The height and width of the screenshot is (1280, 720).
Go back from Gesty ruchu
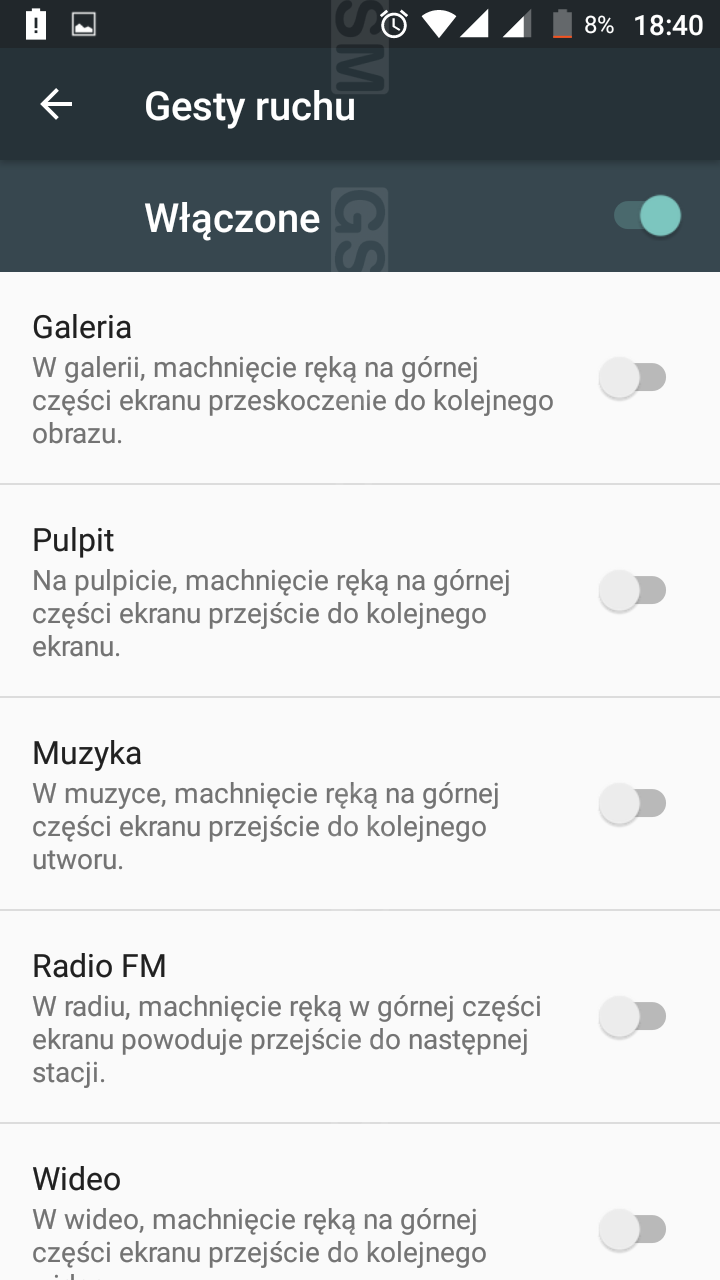(x=56, y=105)
